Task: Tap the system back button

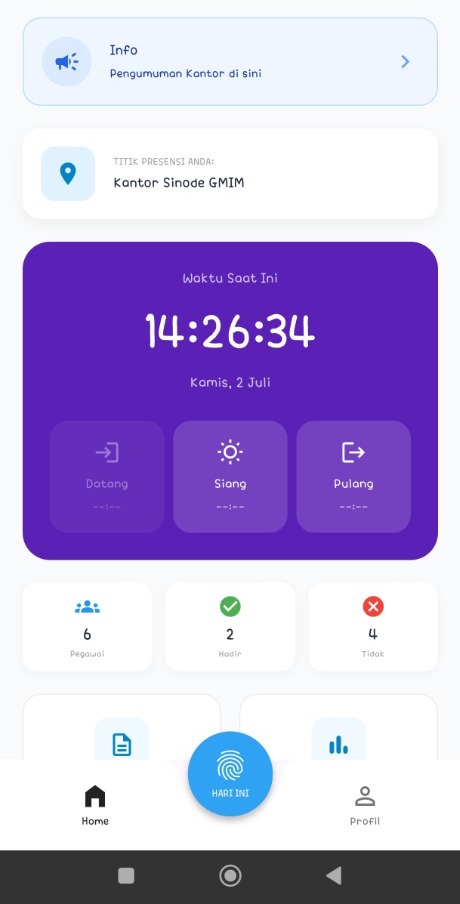Action: 334,876
